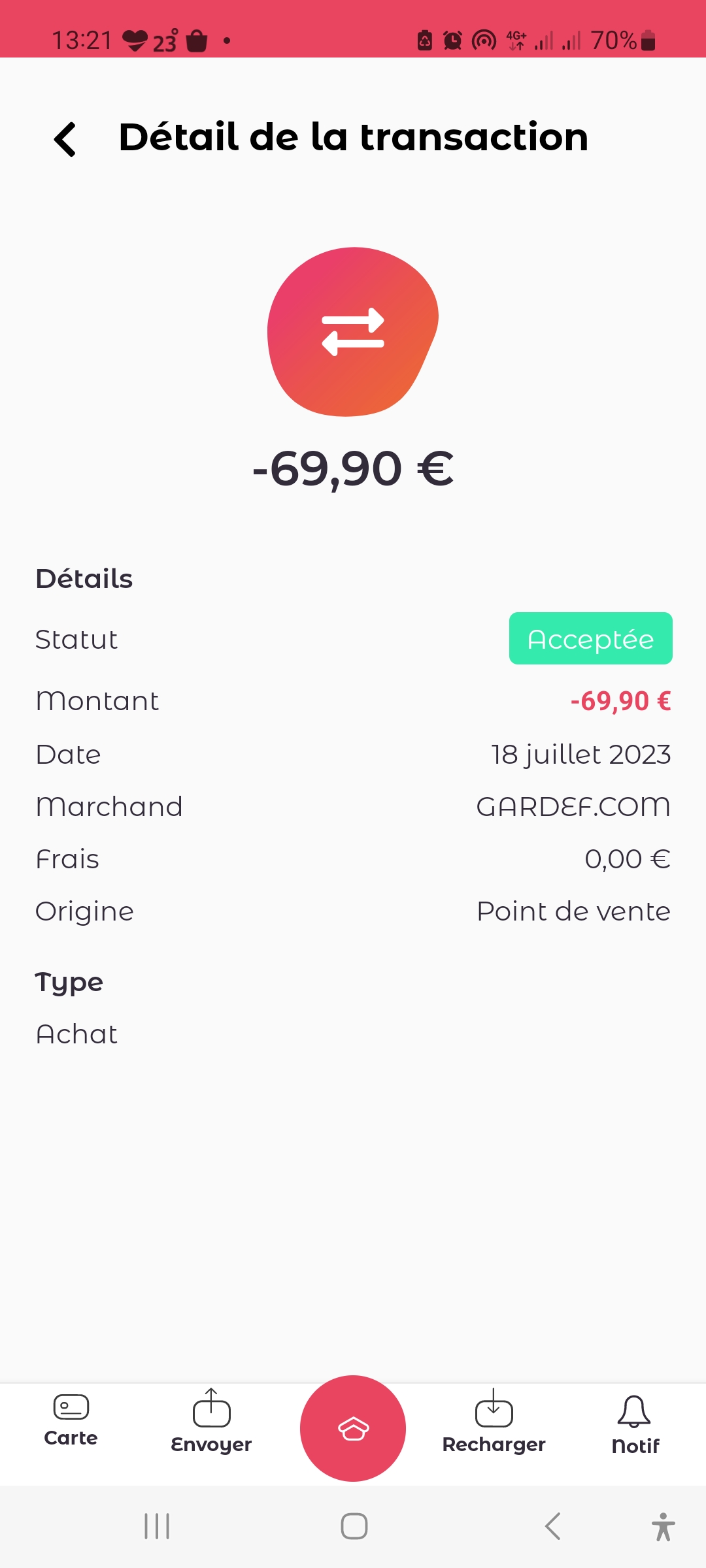Open recent apps from the navigation bar
This screenshot has width=706, height=1568.
point(157,1526)
